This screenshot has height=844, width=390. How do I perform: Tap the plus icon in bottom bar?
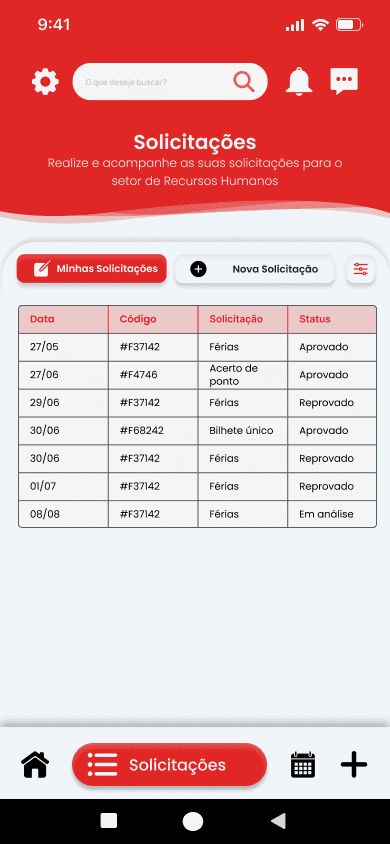pos(354,765)
